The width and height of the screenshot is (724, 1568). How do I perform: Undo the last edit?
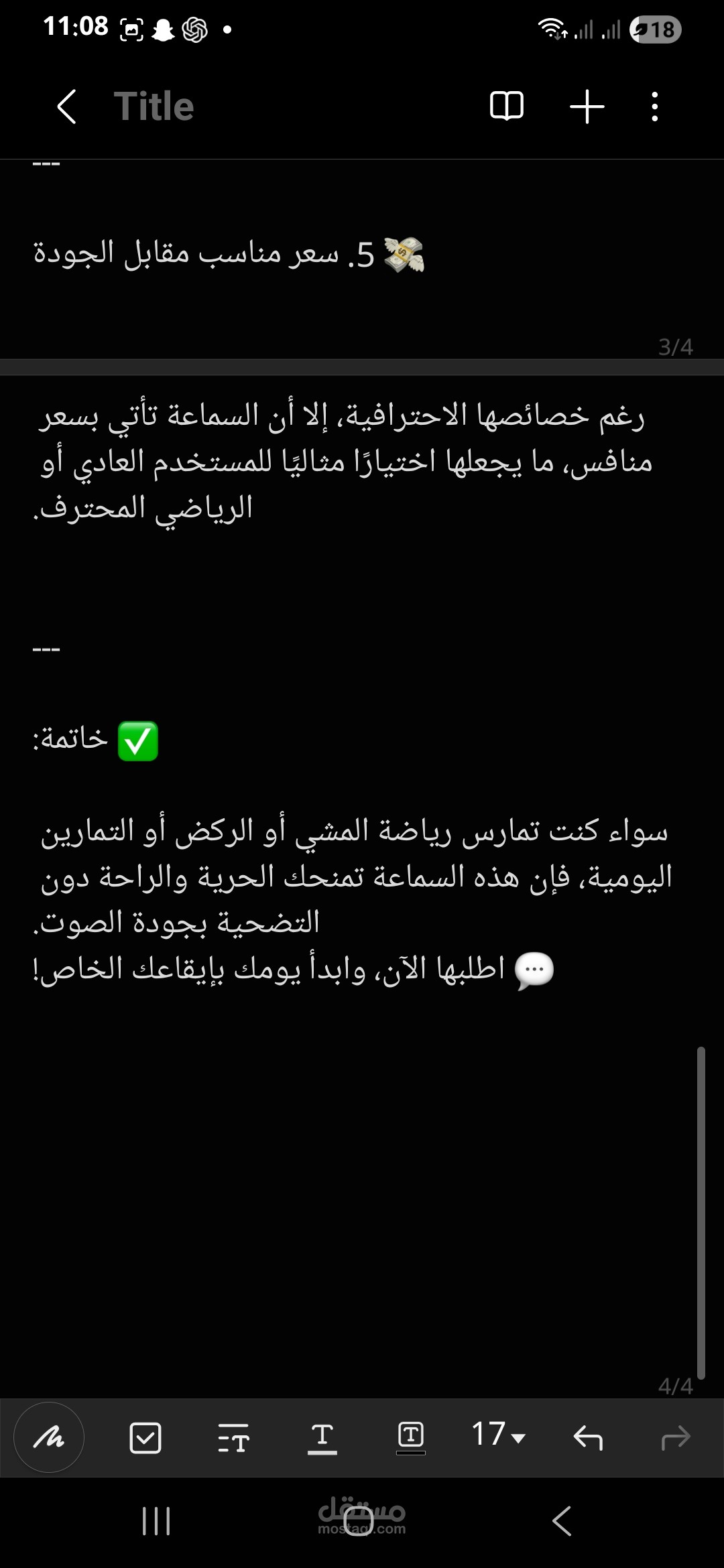tap(588, 1437)
